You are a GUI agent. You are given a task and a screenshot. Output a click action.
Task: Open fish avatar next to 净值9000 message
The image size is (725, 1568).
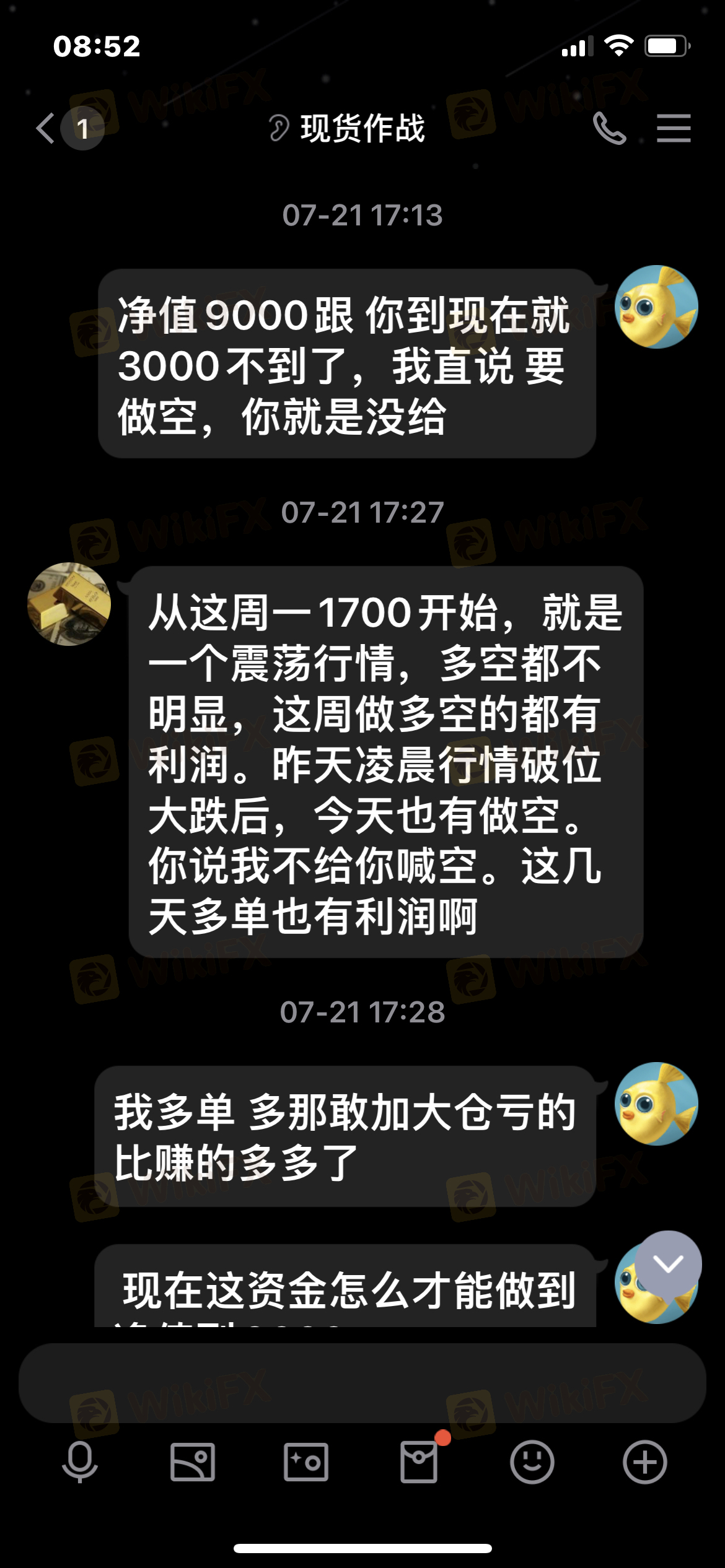pyautogui.click(x=656, y=307)
